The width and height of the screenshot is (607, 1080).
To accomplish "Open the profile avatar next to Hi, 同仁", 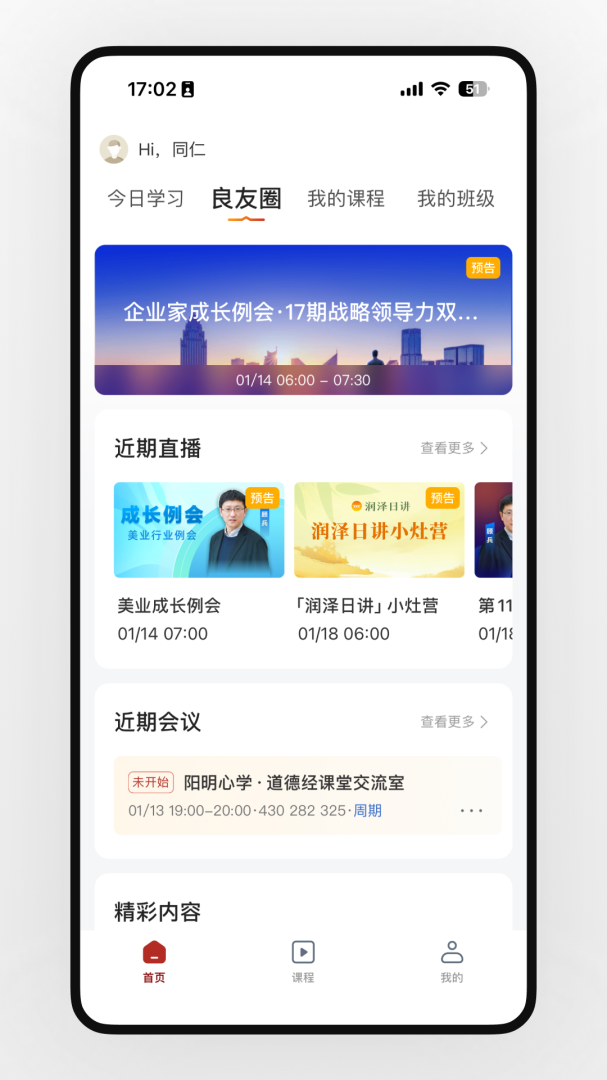I will tap(114, 149).
